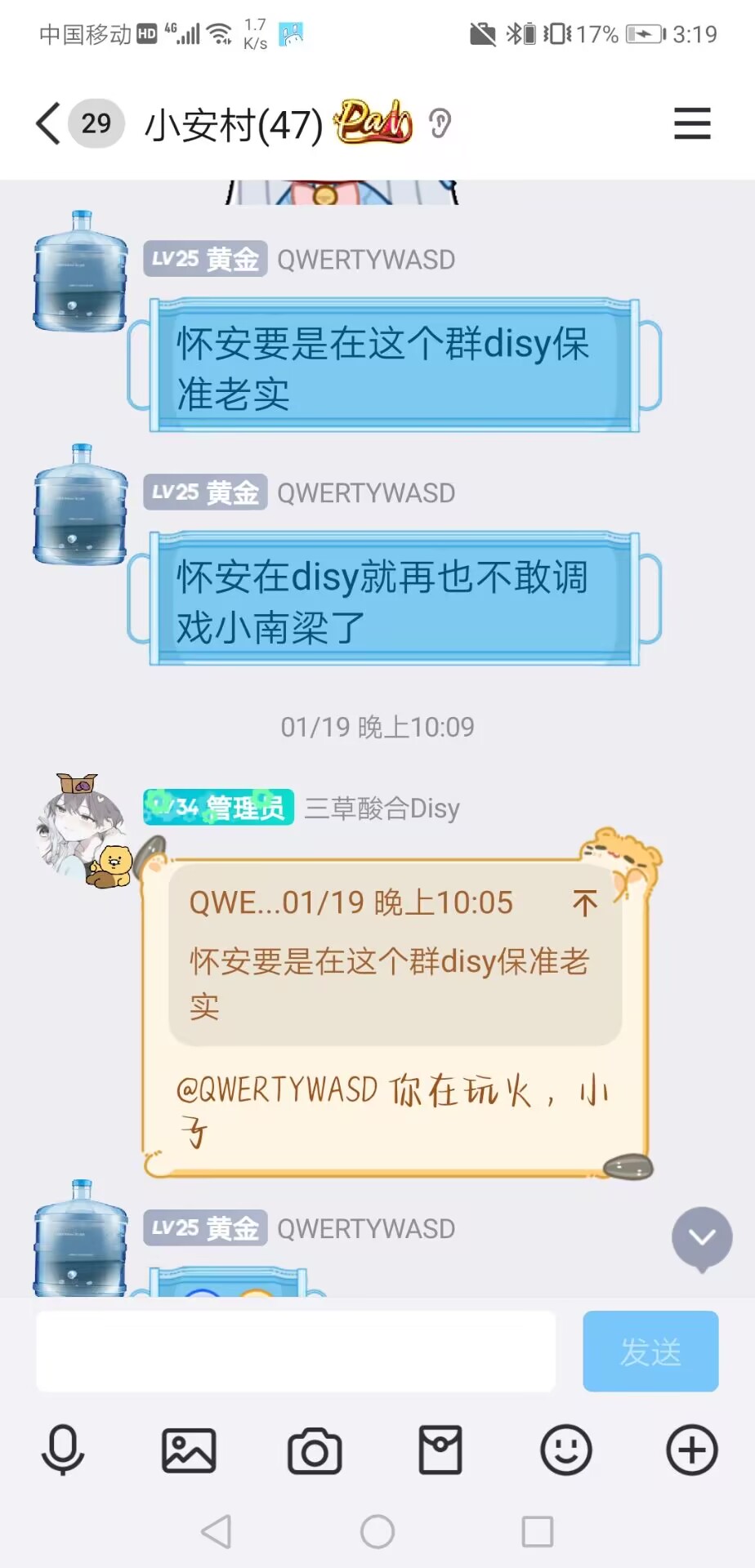Tap the 发送 send button

pyautogui.click(x=650, y=1352)
